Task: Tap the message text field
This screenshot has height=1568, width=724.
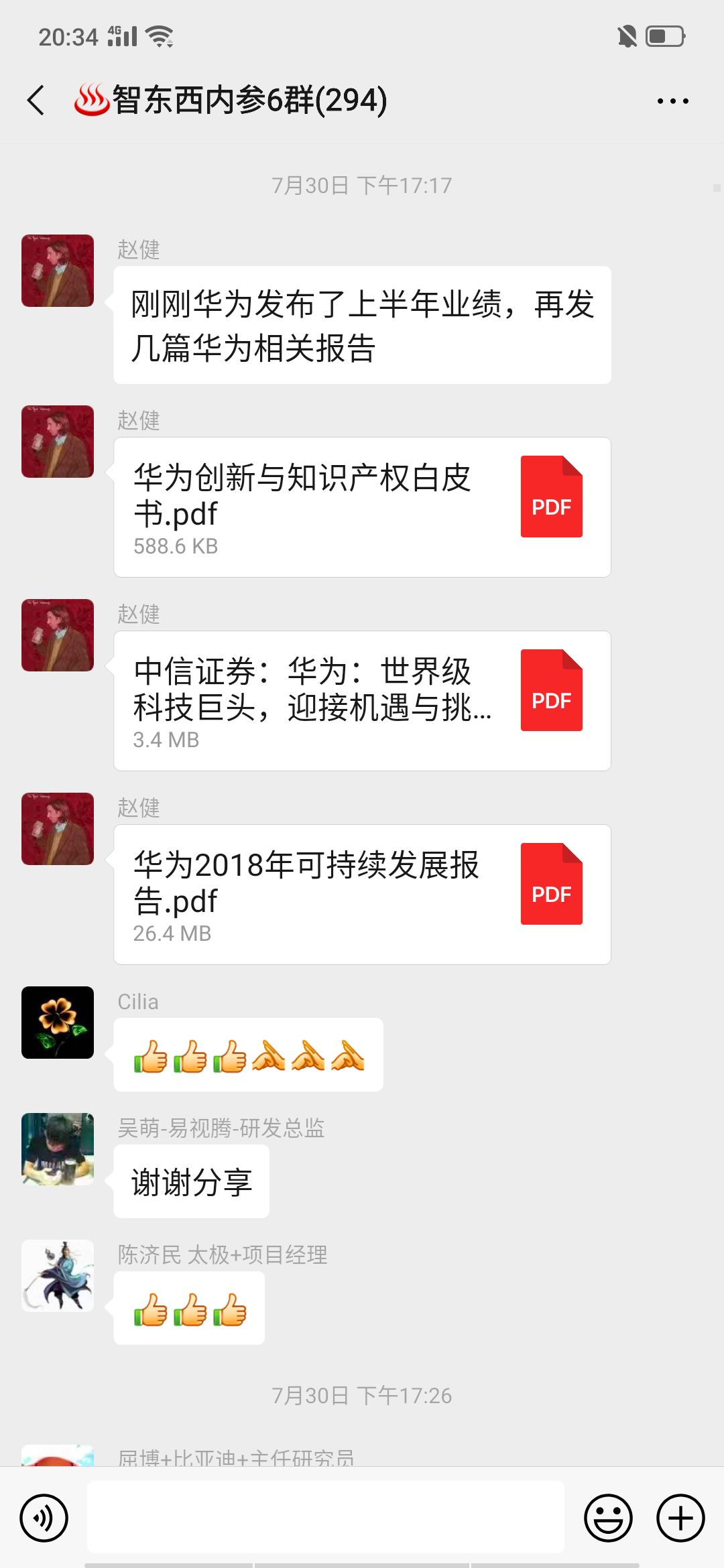Action: (326, 1518)
